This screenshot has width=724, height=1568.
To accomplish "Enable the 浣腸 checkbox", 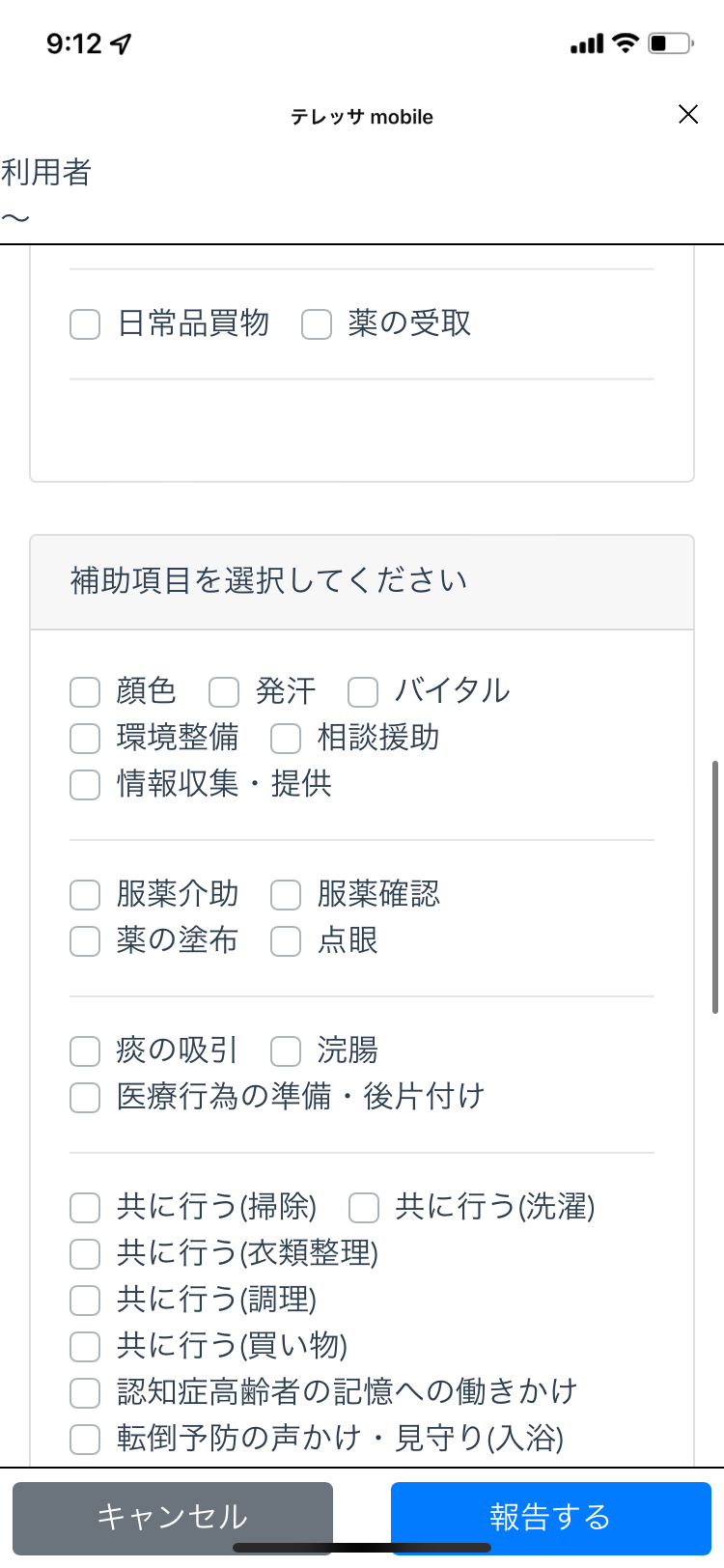I will tap(286, 1051).
